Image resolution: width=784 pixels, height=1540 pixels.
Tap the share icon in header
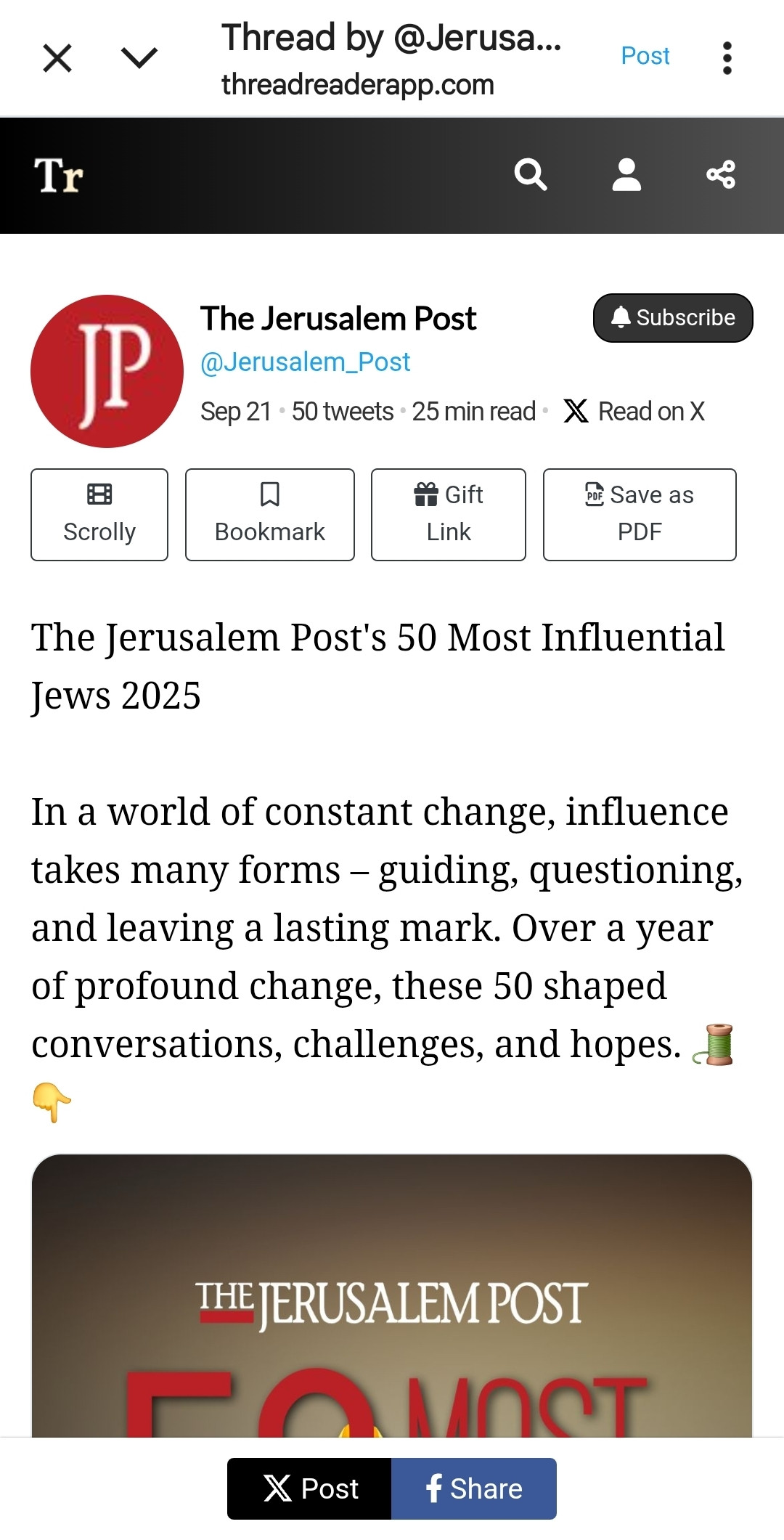[x=721, y=175]
